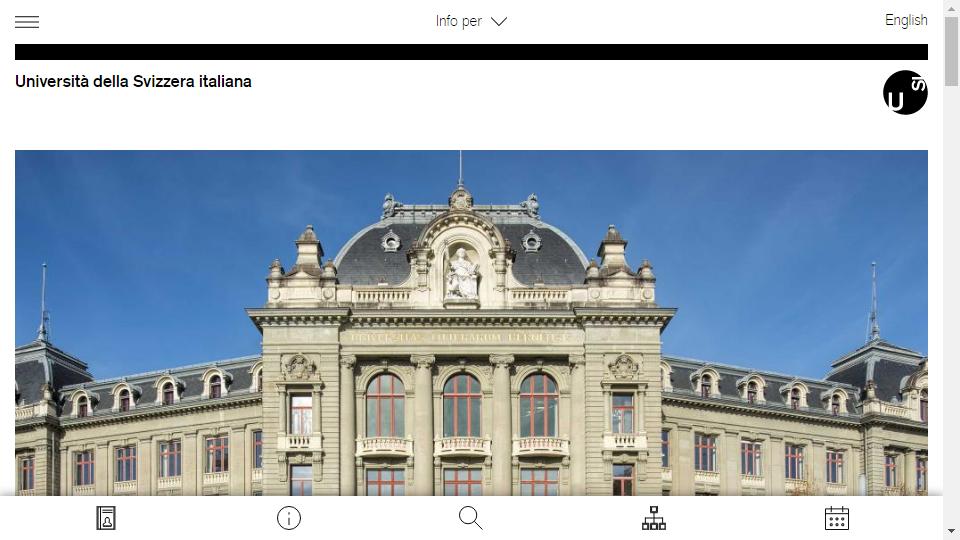Viewport: 960px width, 540px height.
Task: Tap the USI logo
Action: coord(905,92)
